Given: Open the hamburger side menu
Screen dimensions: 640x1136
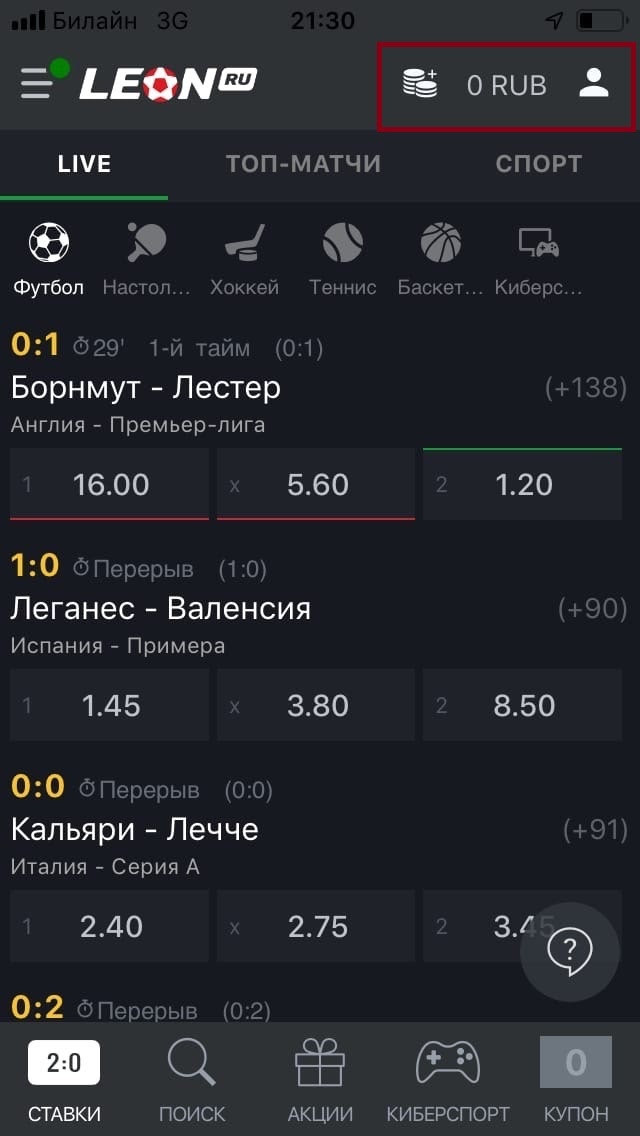Looking at the screenshot, I should point(38,83).
